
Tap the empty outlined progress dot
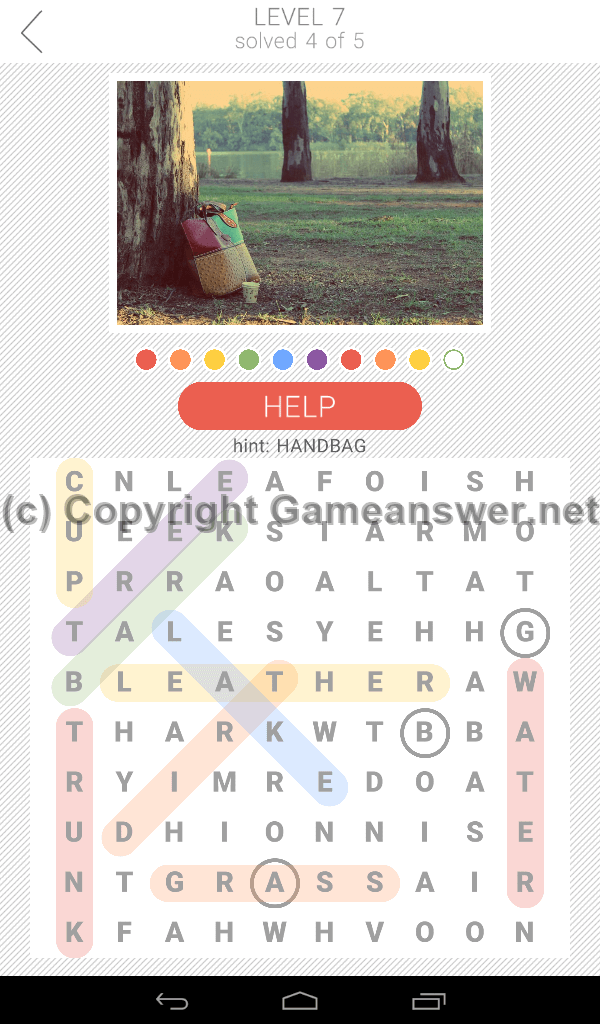[453, 359]
